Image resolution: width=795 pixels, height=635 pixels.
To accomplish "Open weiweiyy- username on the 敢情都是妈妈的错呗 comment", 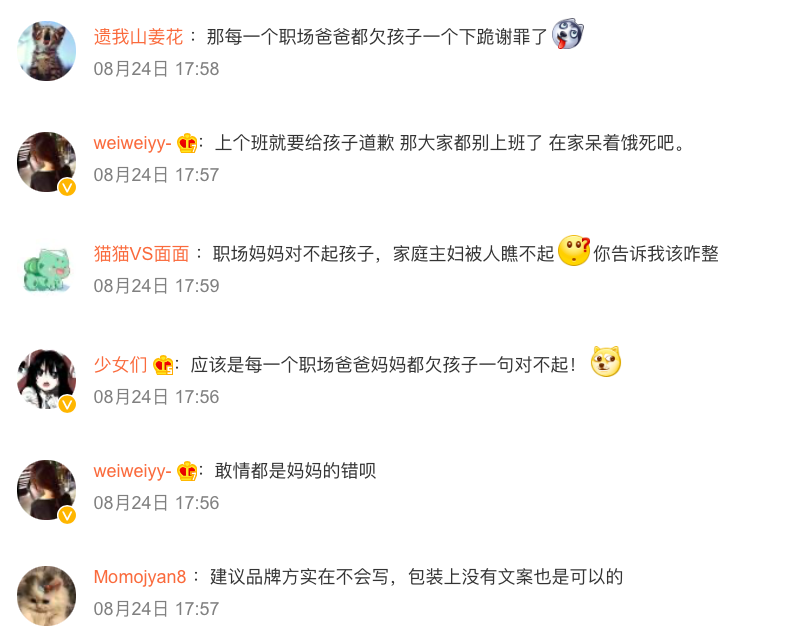I will pyautogui.click(x=132, y=471).
